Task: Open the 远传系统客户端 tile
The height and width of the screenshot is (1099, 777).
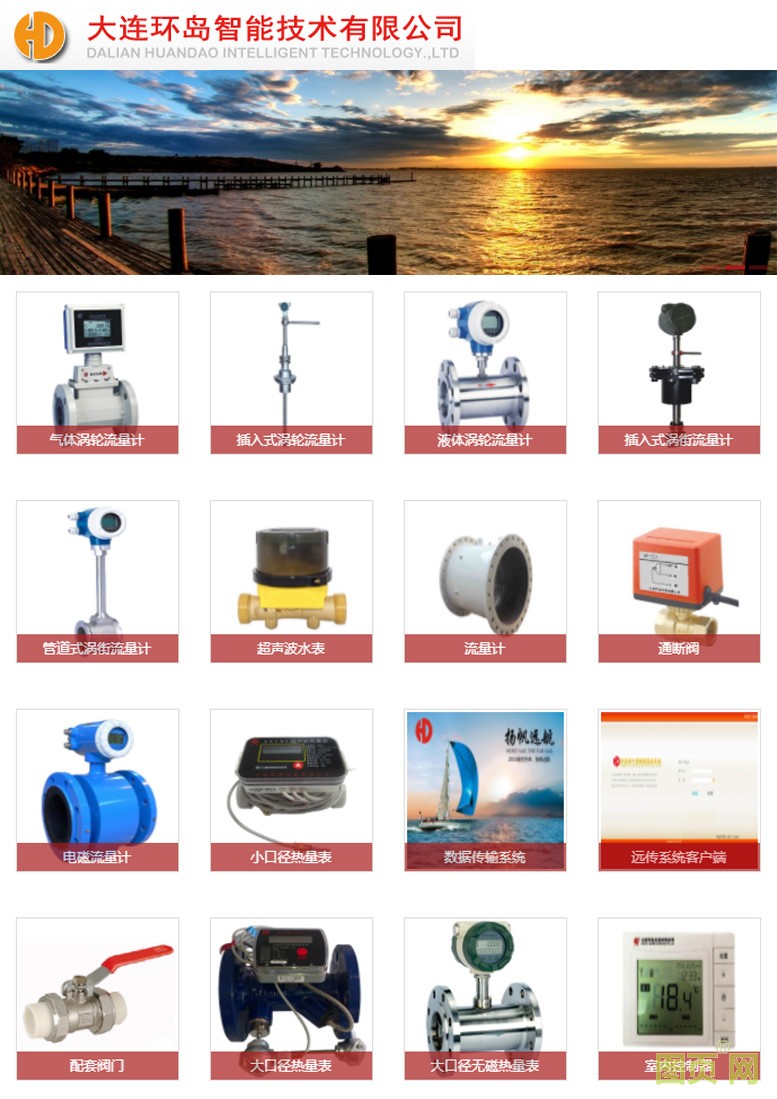Action: (679, 790)
